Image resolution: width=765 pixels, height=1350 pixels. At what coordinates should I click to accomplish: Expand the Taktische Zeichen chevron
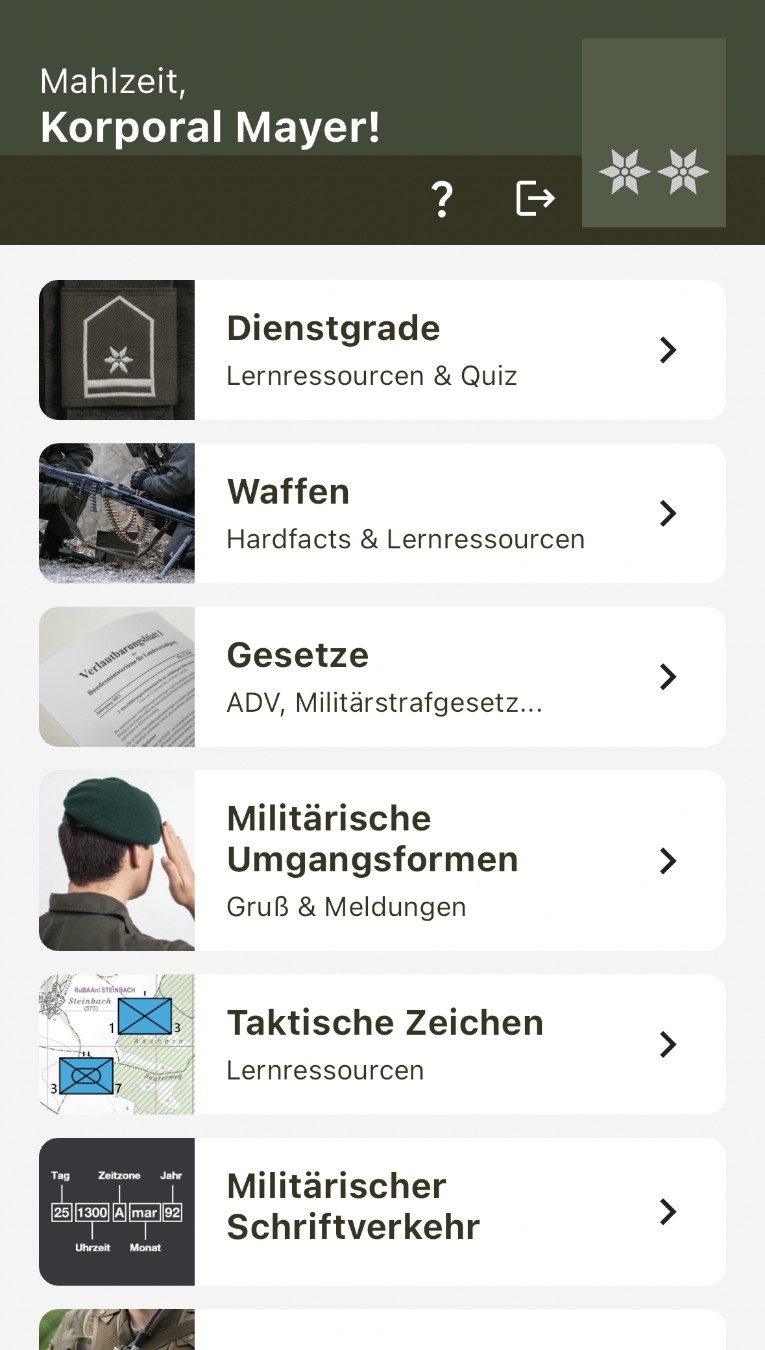click(667, 1045)
